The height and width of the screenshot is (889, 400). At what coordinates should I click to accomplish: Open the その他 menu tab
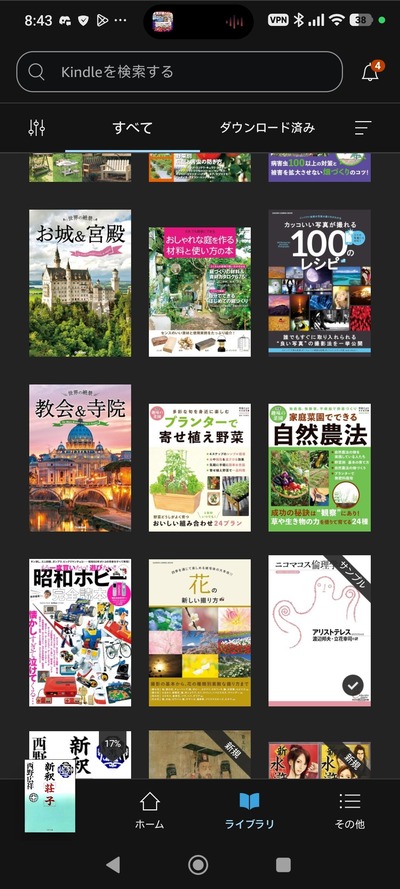point(350,811)
